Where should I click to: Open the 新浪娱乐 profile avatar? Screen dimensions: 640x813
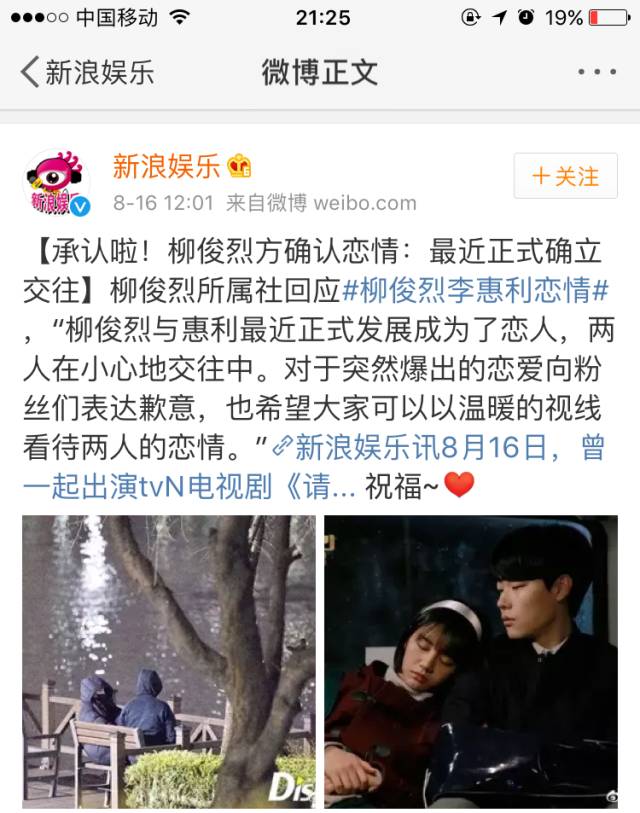tap(57, 183)
